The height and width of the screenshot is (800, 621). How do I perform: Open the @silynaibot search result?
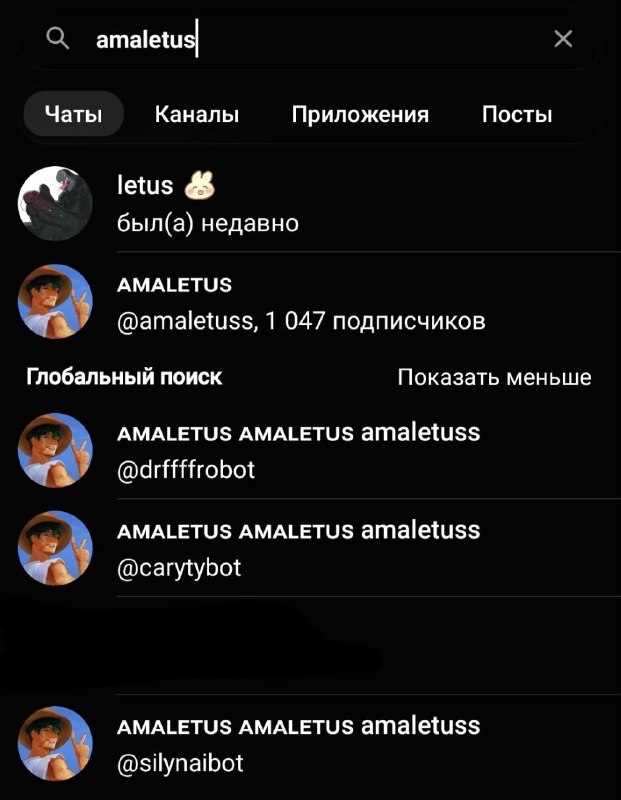[x=310, y=743]
